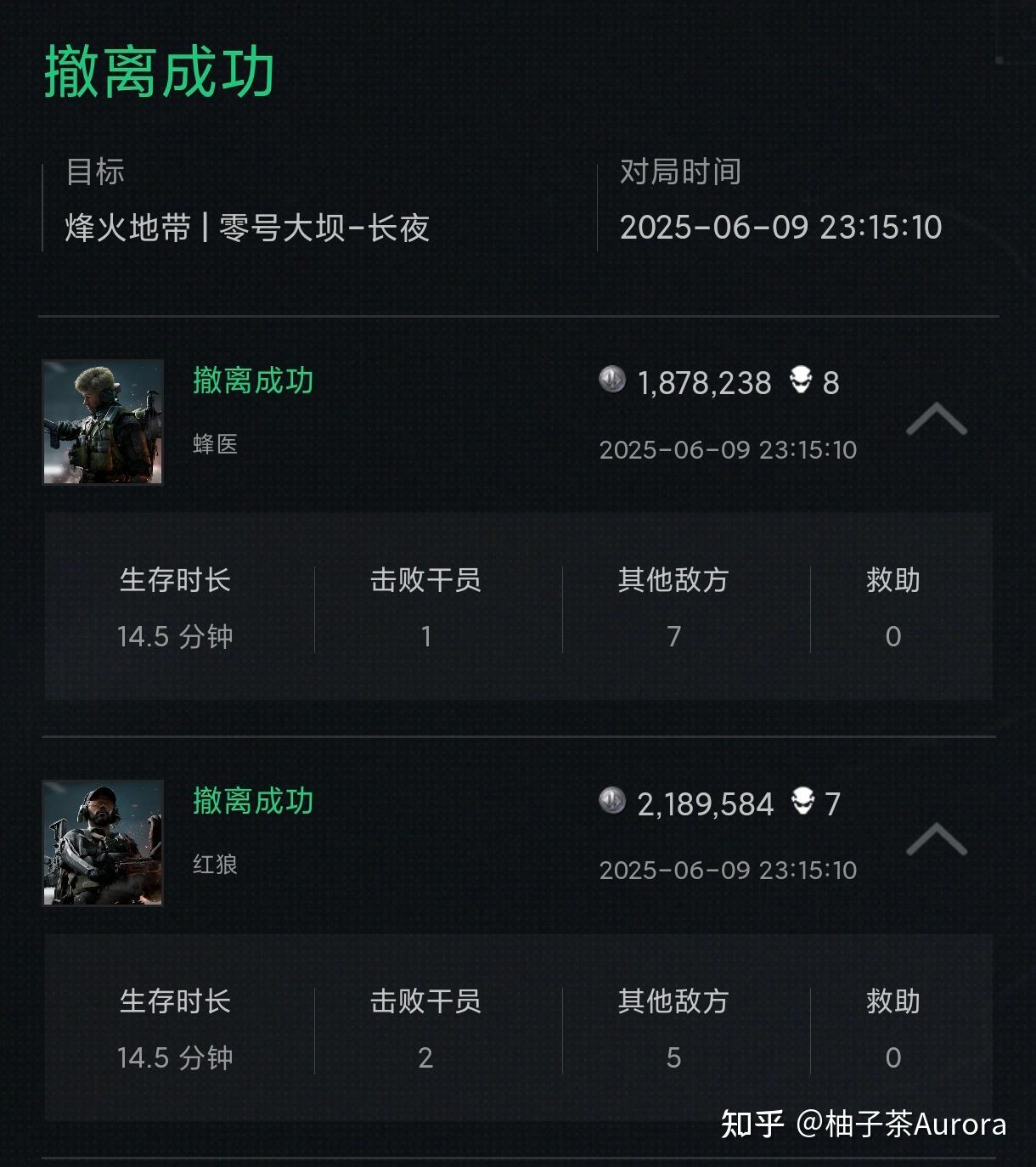The image size is (1036, 1167).
Task: Click 蜂医's 生存时长 value of 14.5 分钟
Action: (174, 635)
